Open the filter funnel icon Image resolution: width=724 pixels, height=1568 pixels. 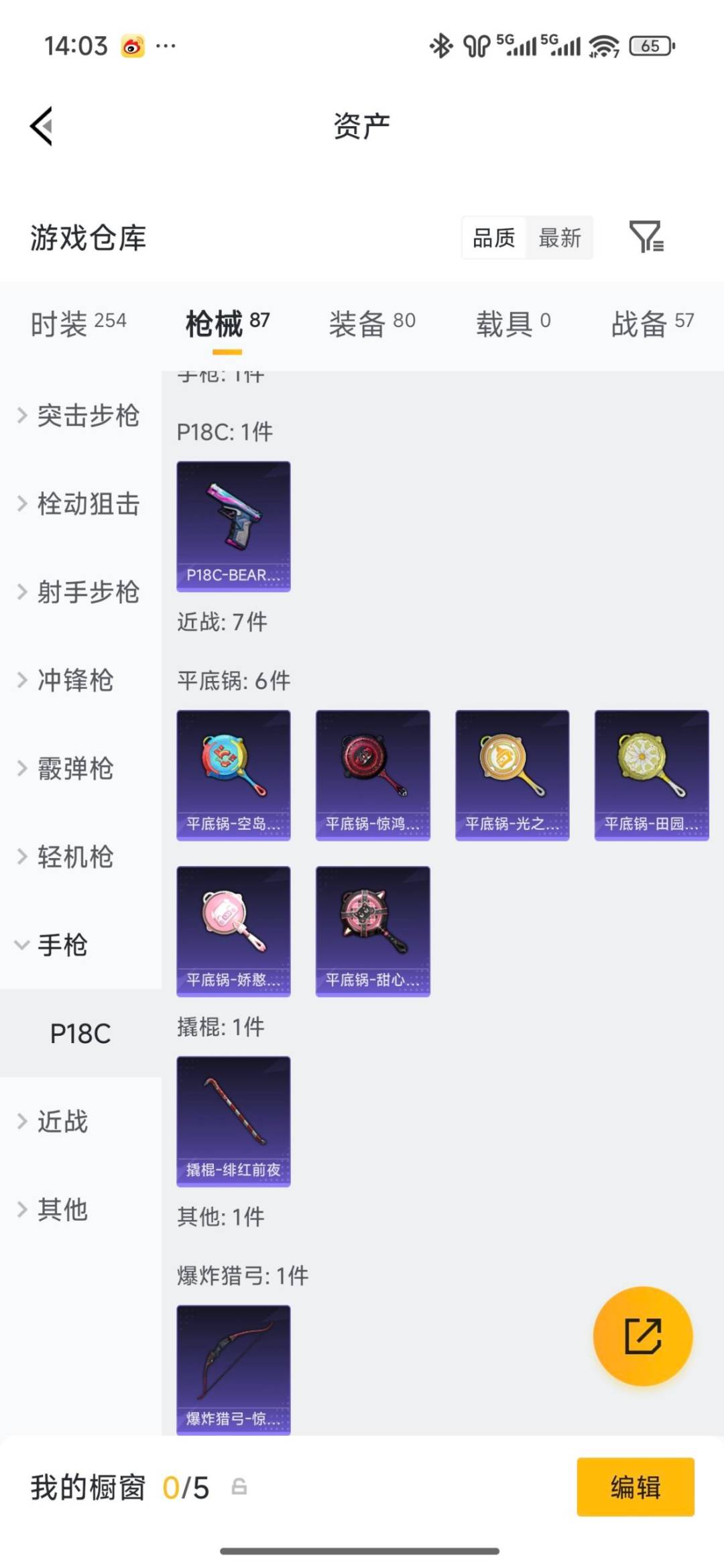pos(646,237)
